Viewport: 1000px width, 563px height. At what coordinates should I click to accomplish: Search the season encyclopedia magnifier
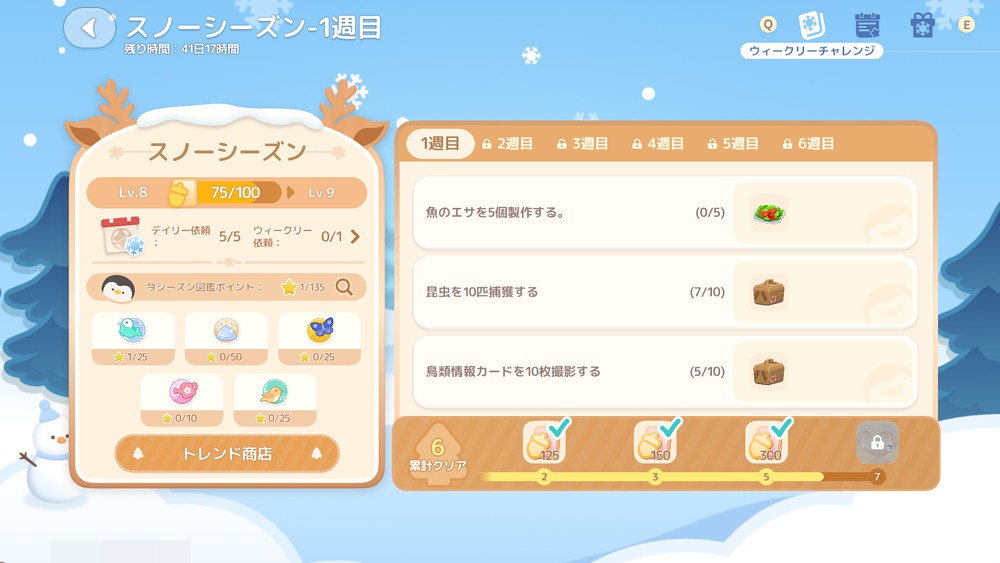(x=344, y=287)
